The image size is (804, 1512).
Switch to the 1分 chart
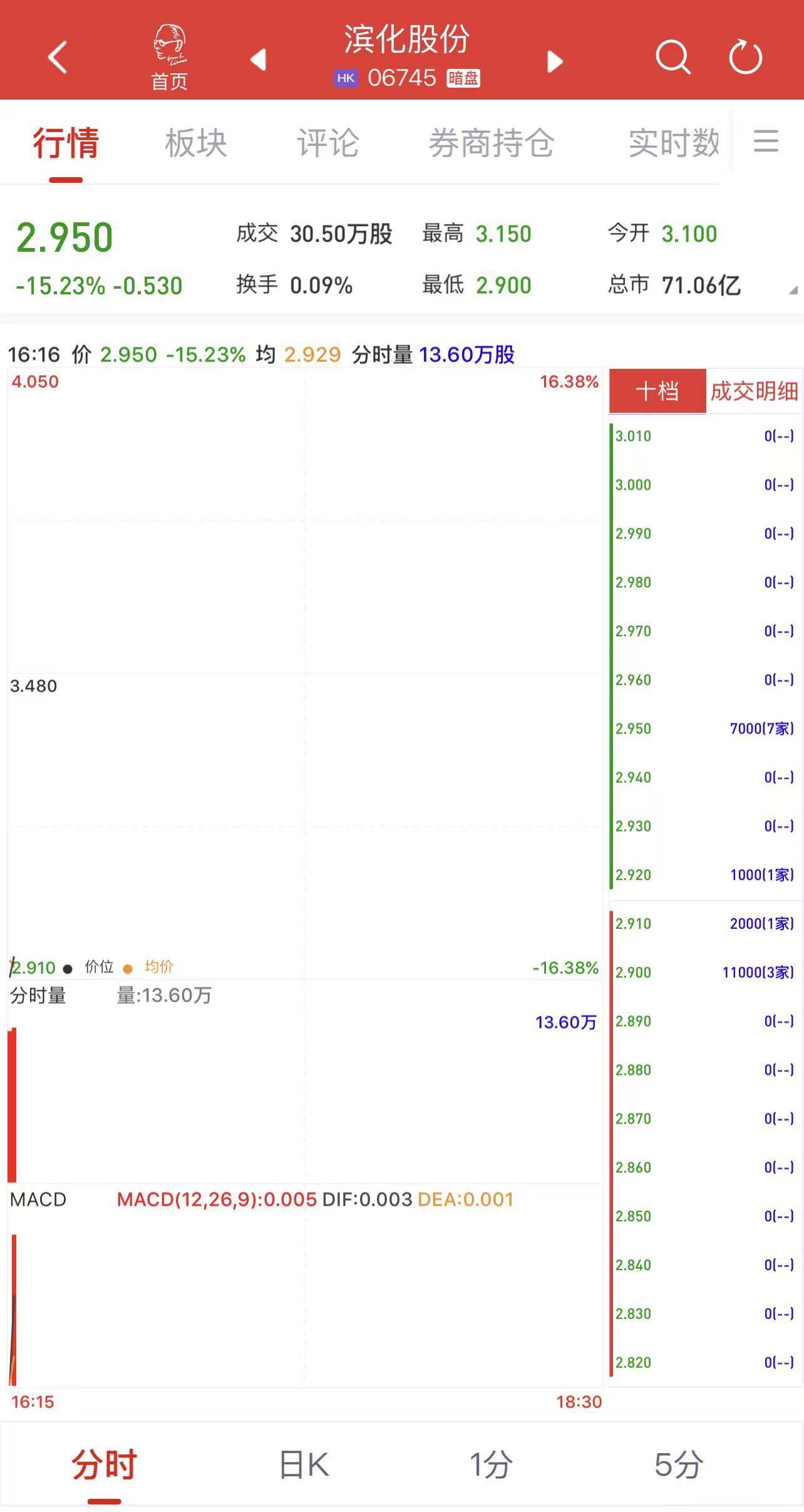tap(492, 1466)
